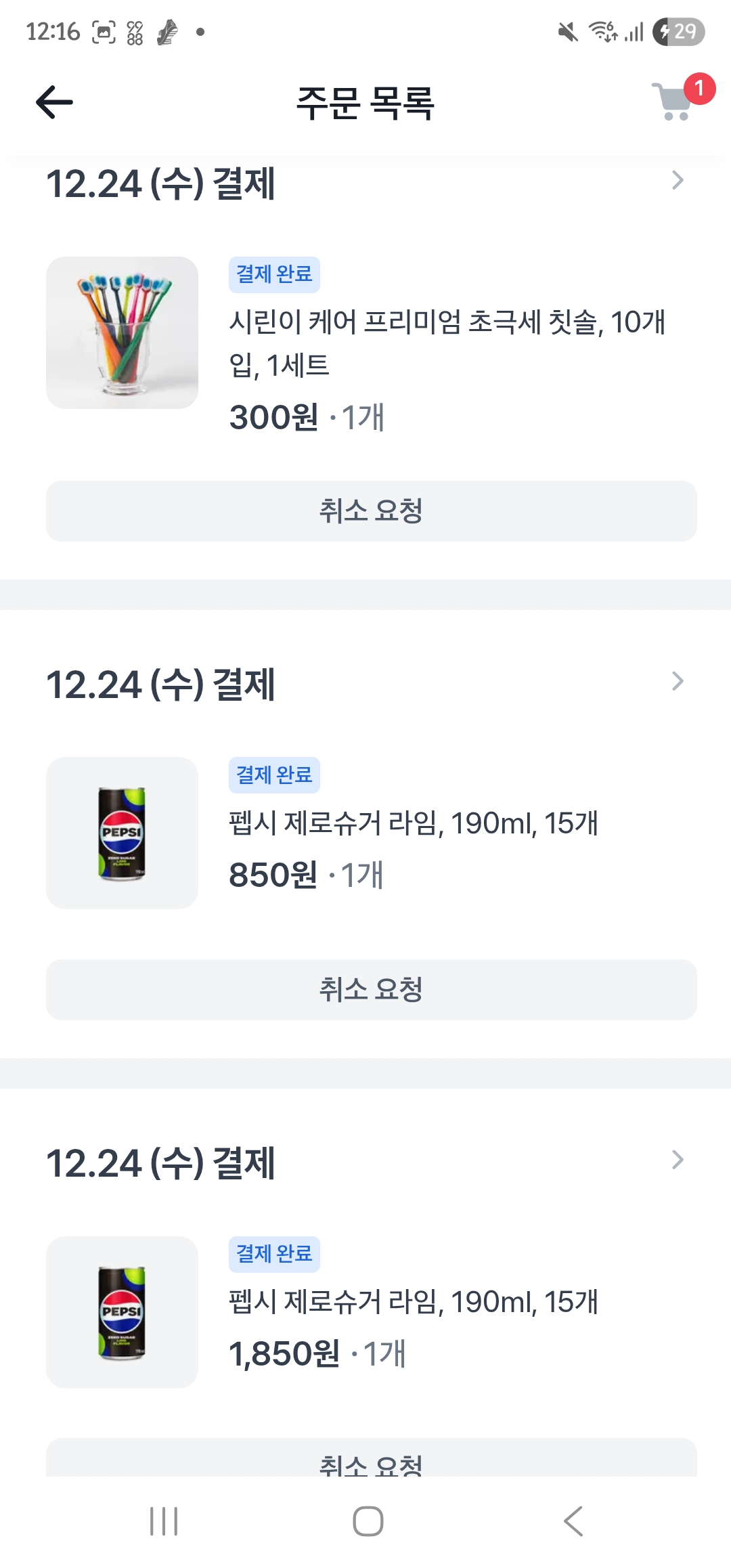This screenshot has height=1568, width=731.
Task: Open the shopping cart
Action: [672, 102]
